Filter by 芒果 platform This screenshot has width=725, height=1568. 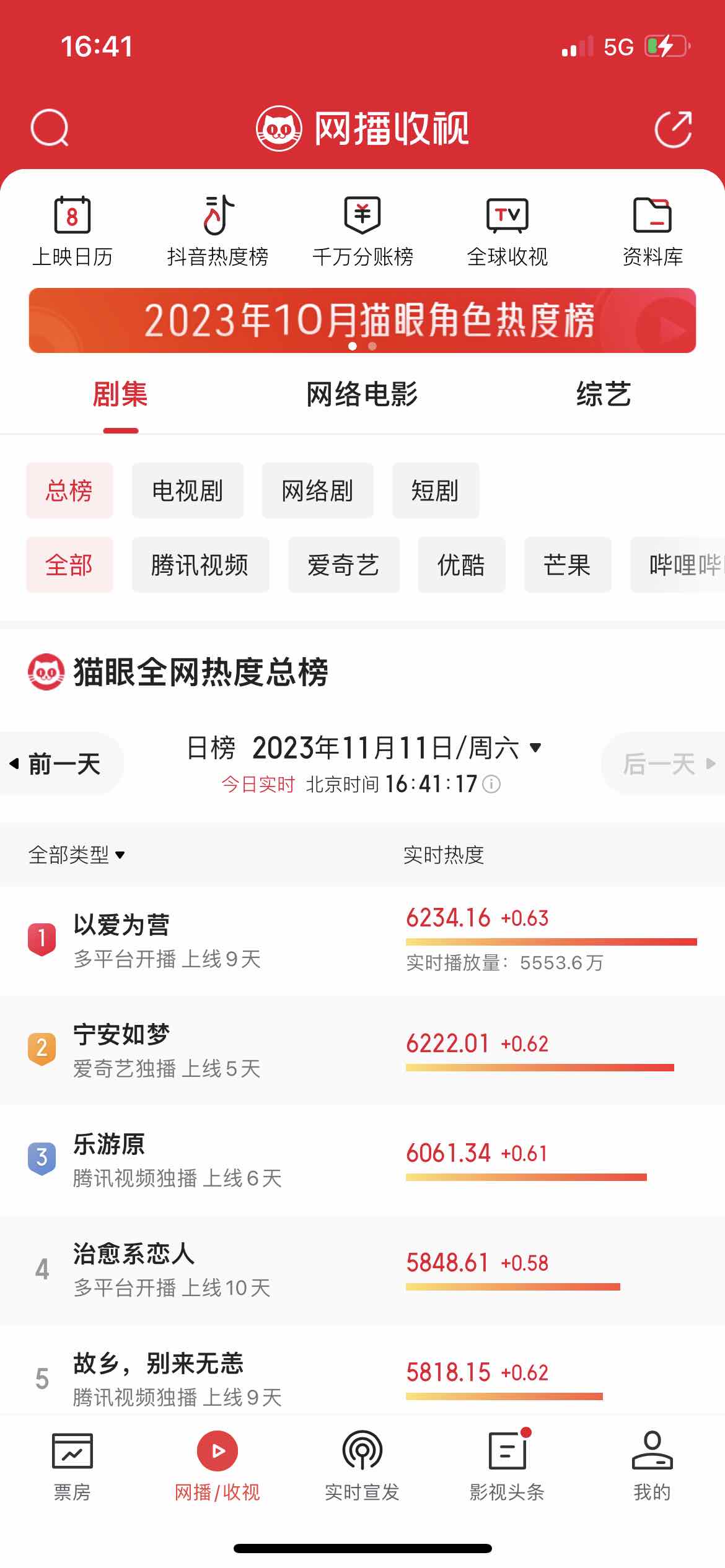click(568, 565)
